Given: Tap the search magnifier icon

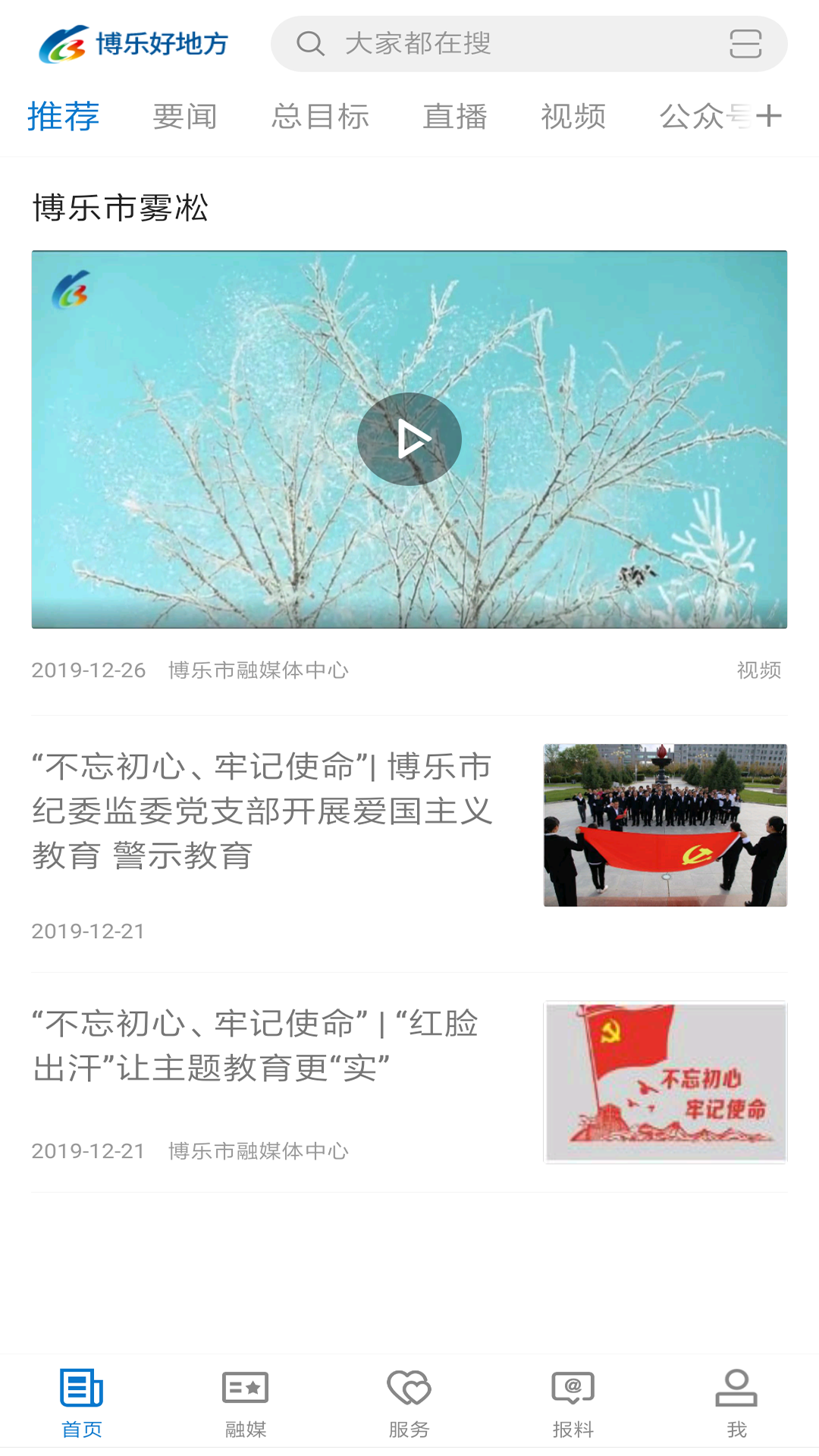Looking at the screenshot, I should 311,43.
